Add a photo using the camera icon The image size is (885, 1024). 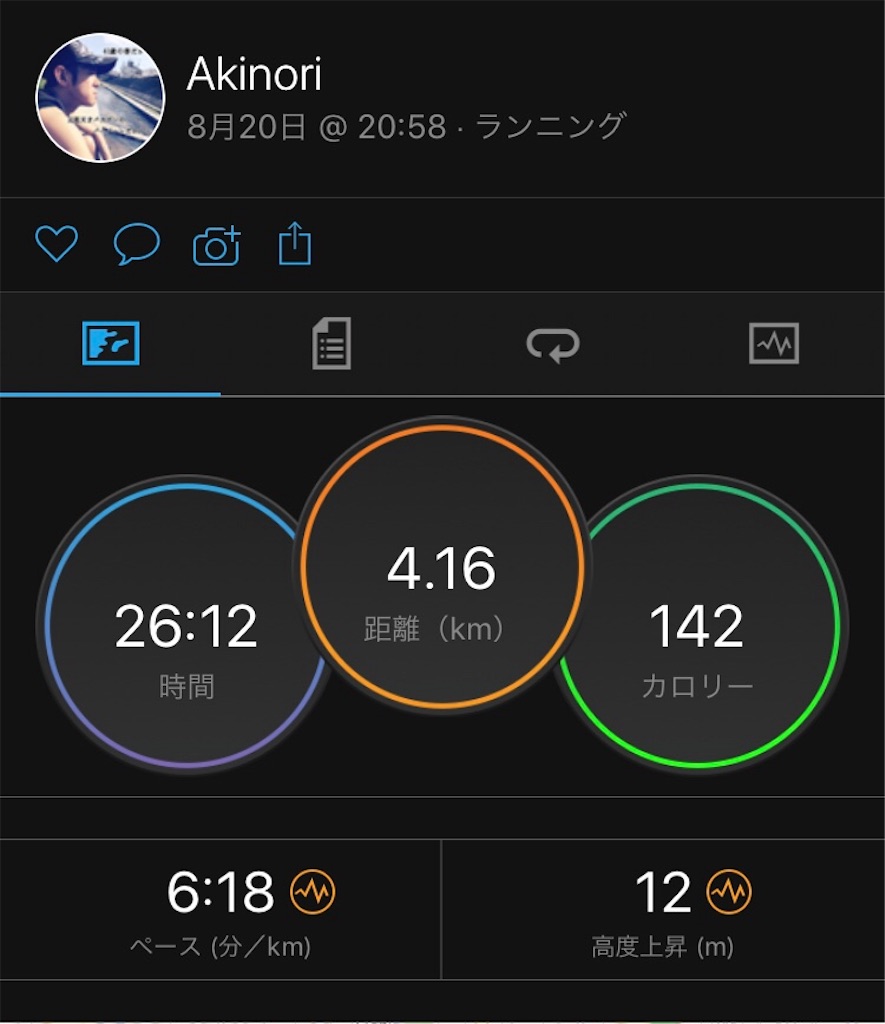coord(215,242)
